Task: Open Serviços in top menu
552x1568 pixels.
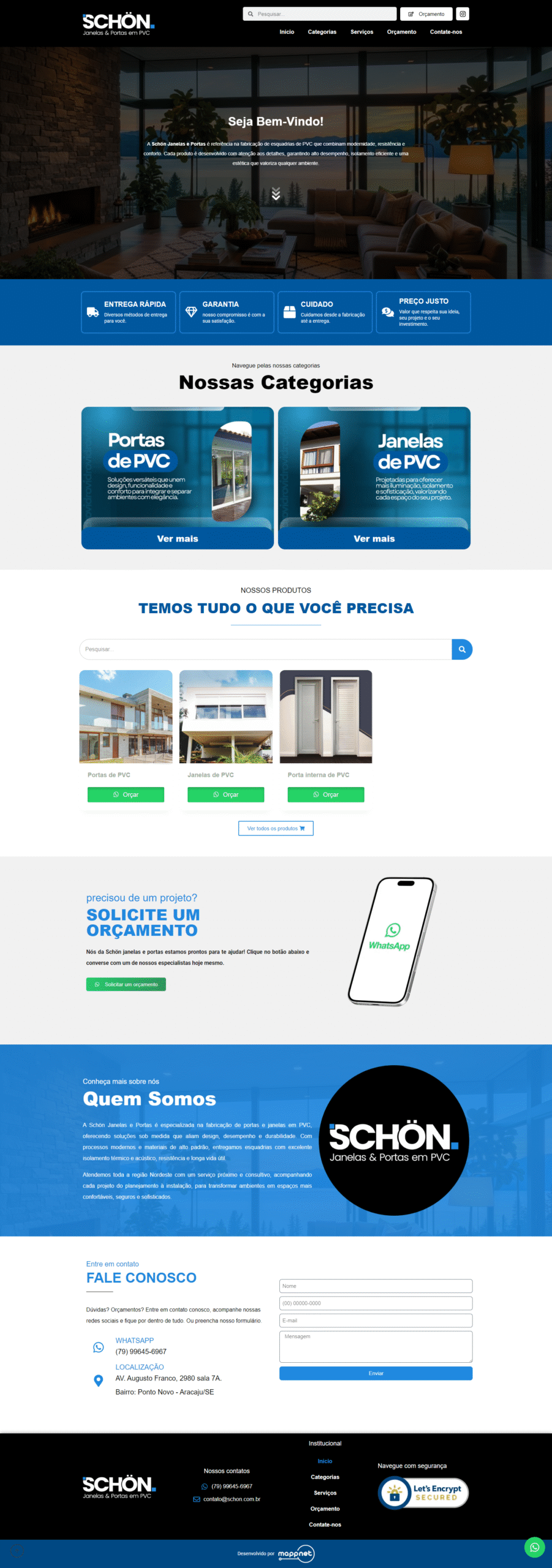Action: pyautogui.click(x=361, y=32)
